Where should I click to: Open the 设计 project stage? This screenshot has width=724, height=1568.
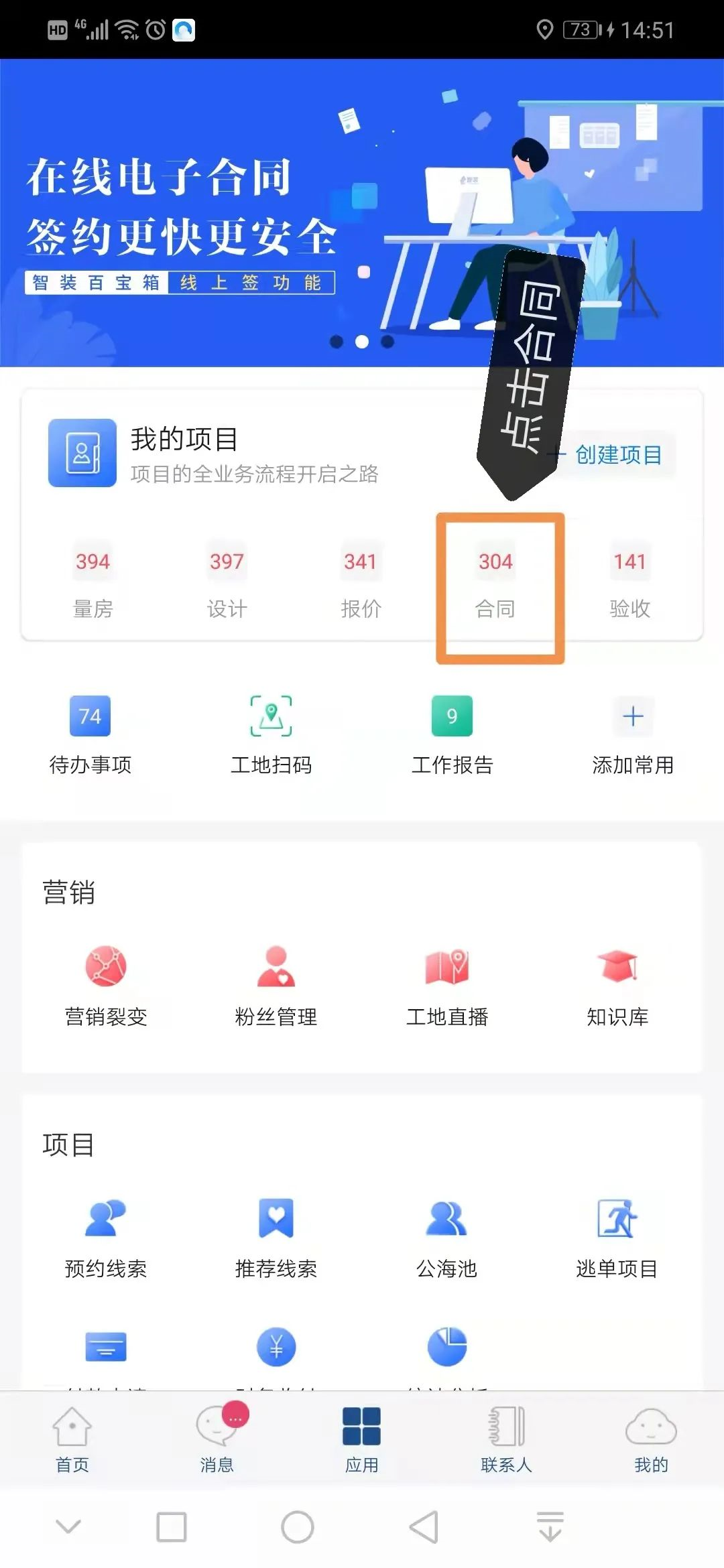(227, 583)
